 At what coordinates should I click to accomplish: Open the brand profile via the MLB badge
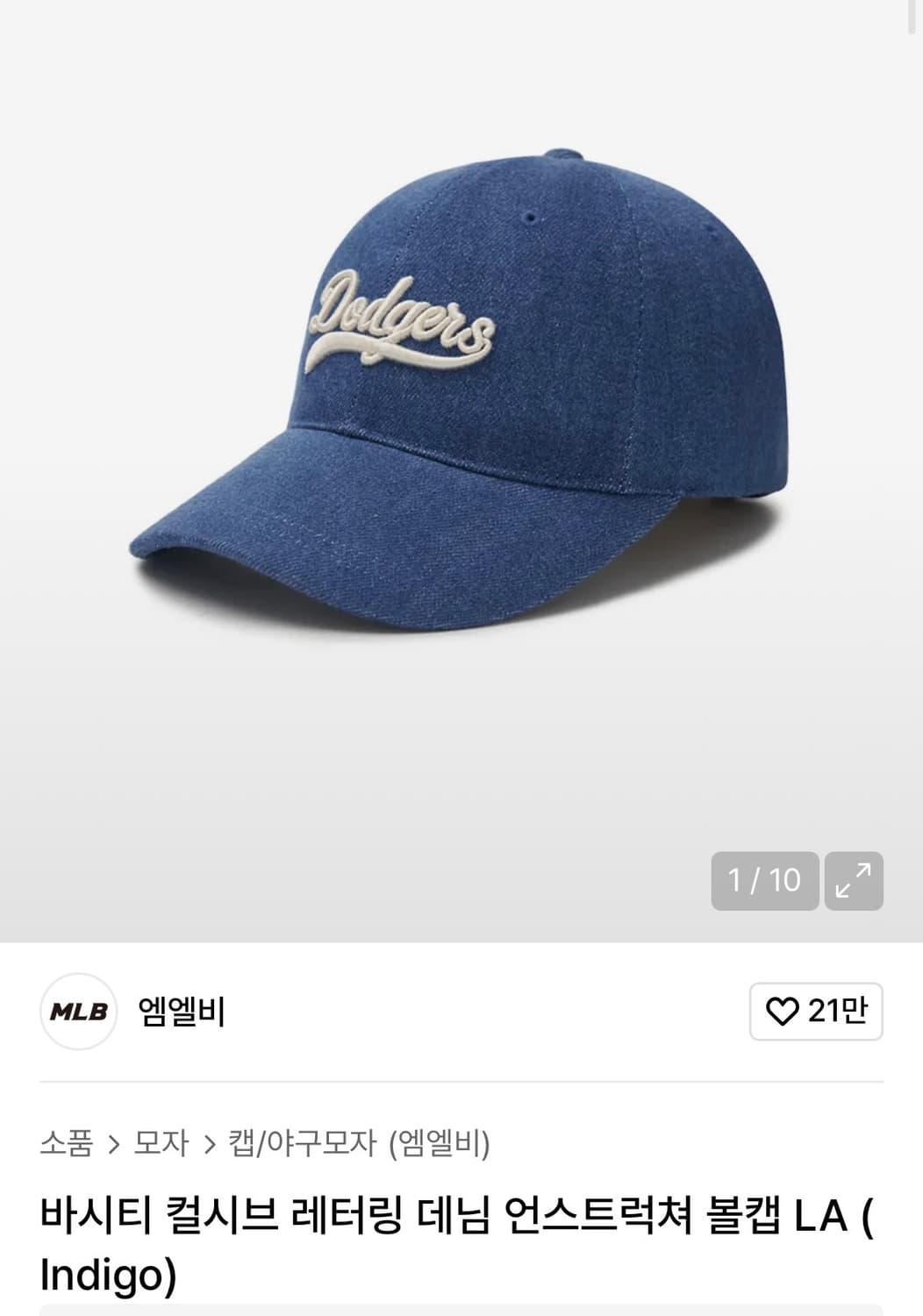77,1011
